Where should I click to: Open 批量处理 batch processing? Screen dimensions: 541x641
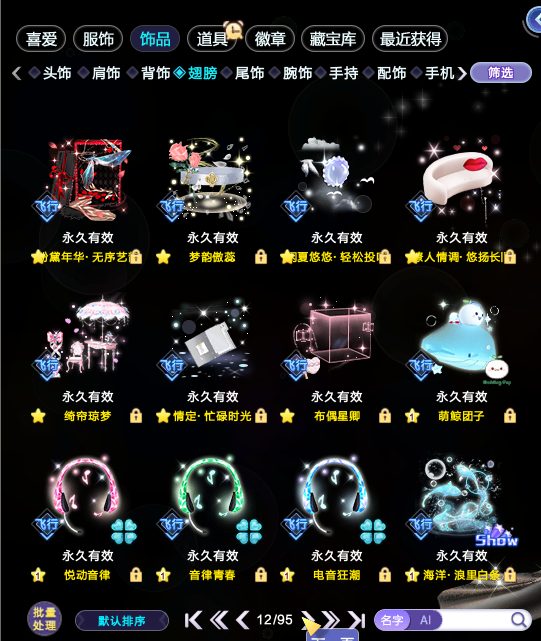tap(45, 619)
